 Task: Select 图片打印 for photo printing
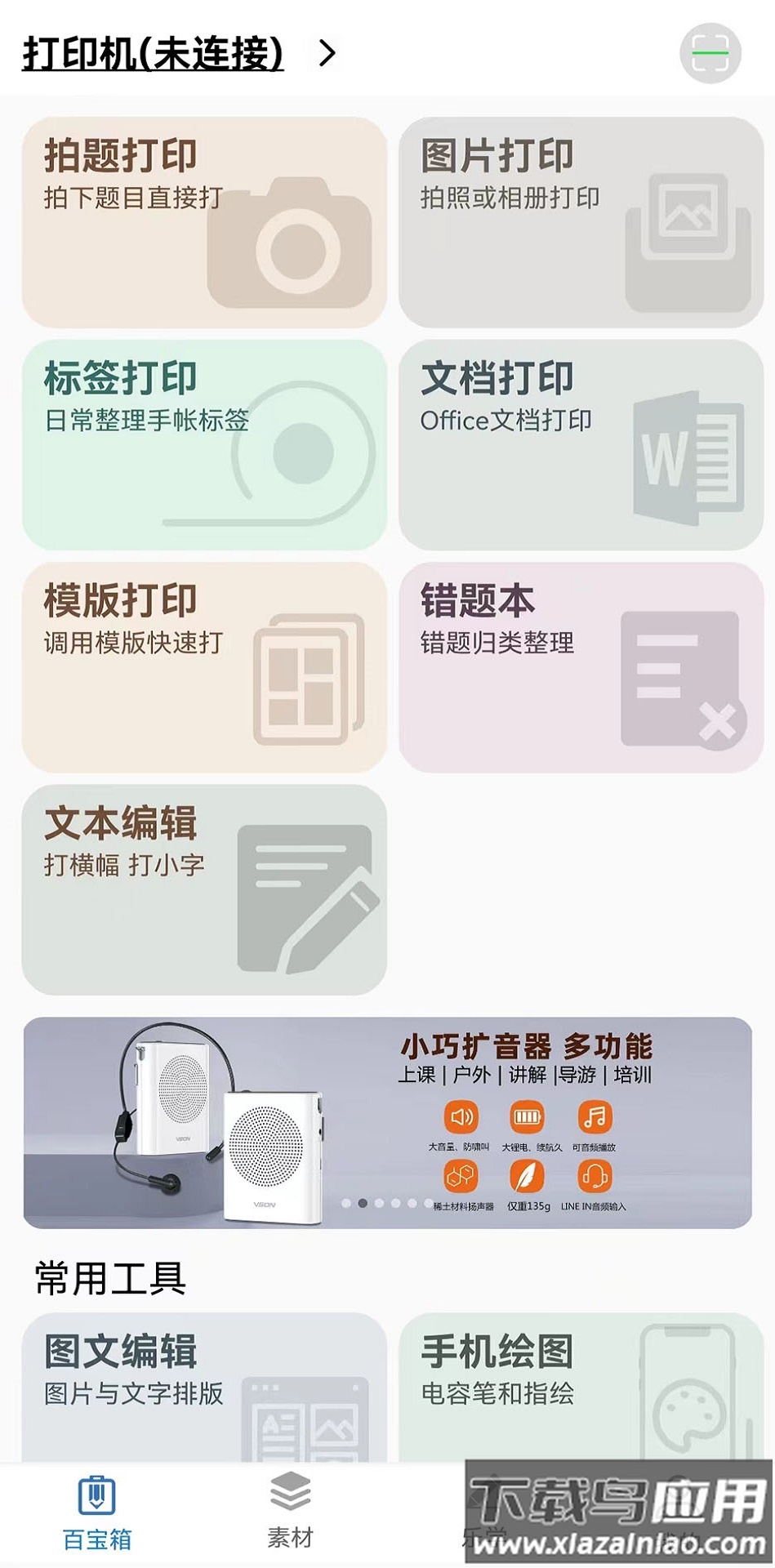(581, 220)
